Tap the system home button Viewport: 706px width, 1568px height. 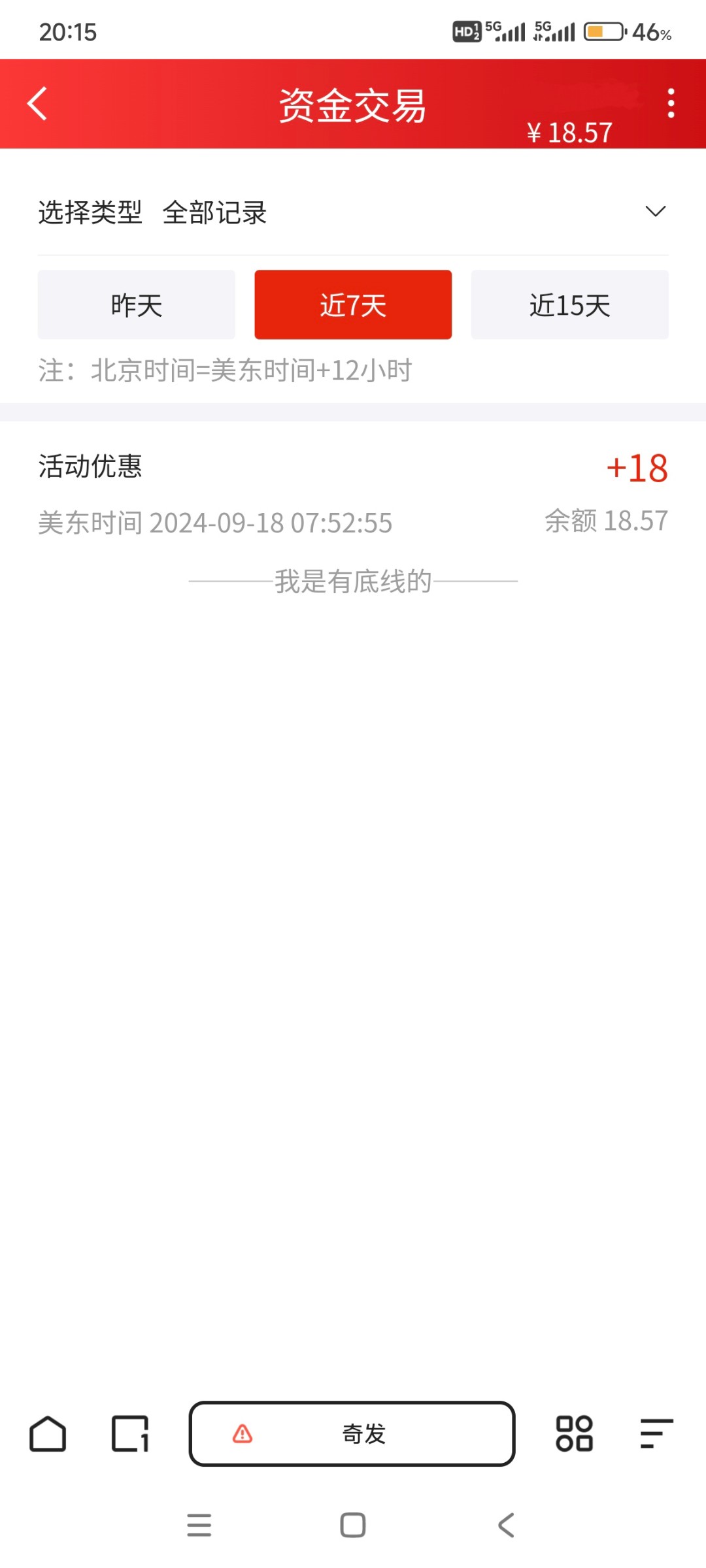[x=353, y=1526]
